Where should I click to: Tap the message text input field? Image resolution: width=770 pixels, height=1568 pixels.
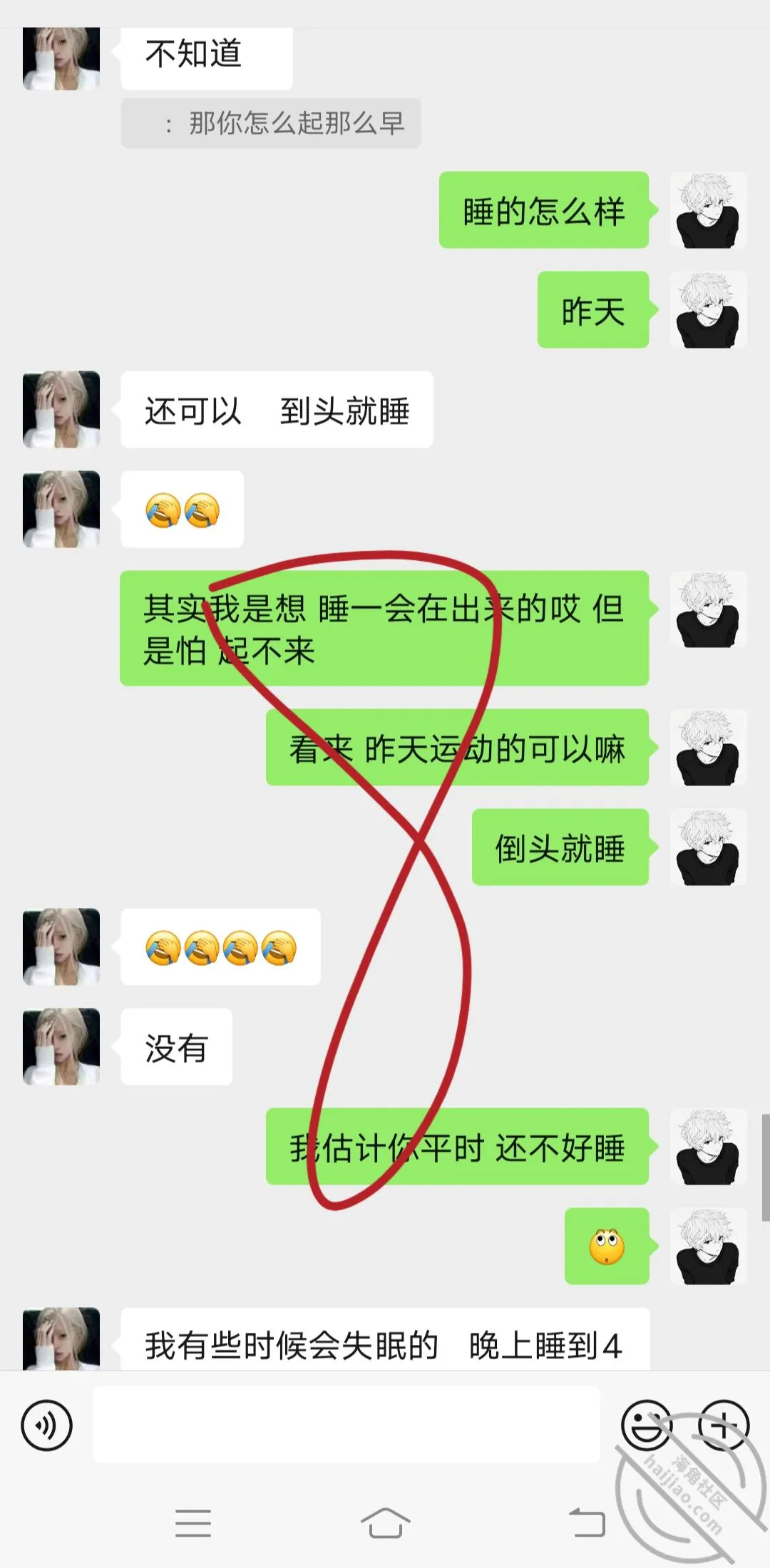[x=346, y=1425]
